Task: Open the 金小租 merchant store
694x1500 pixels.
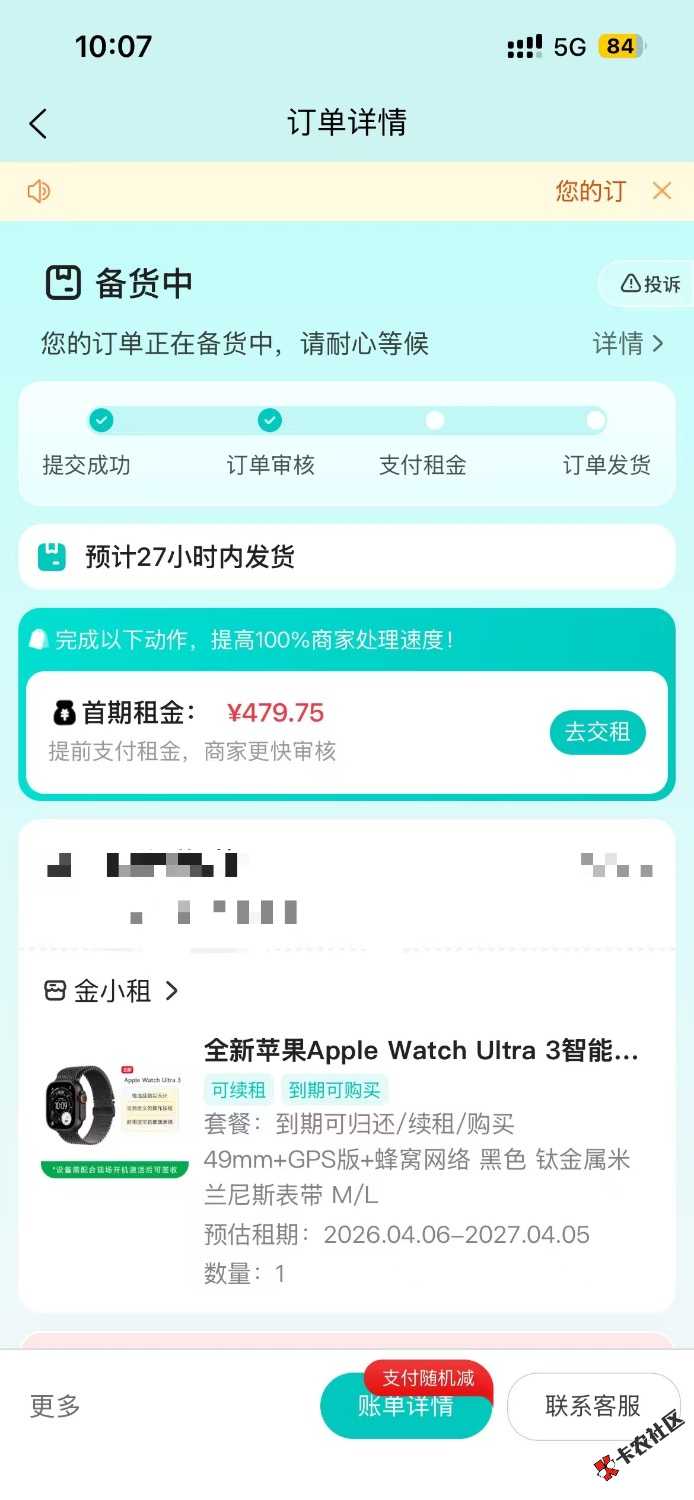Action: pyautogui.click(x=112, y=991)
